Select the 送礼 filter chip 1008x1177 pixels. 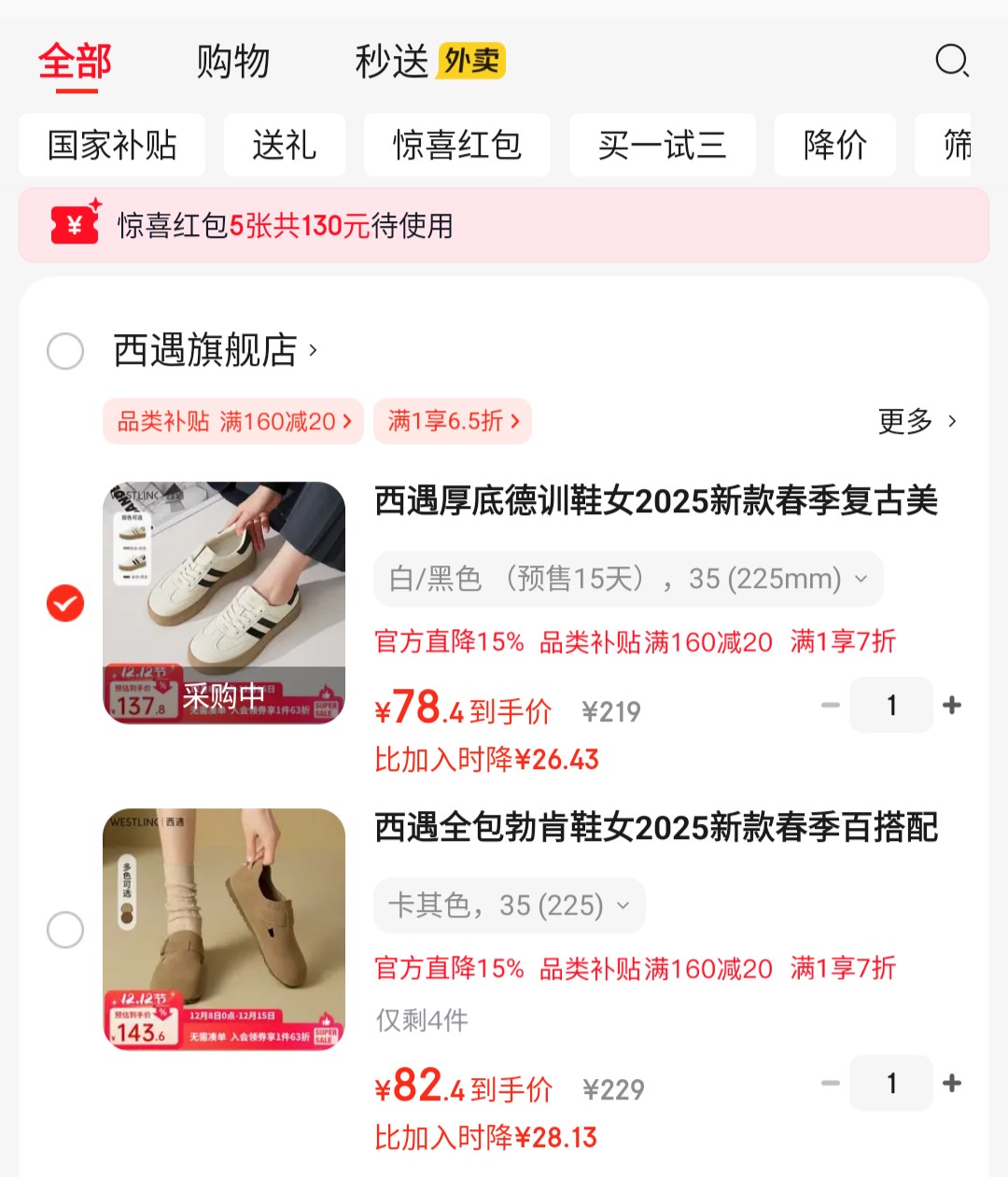[285, 146]
